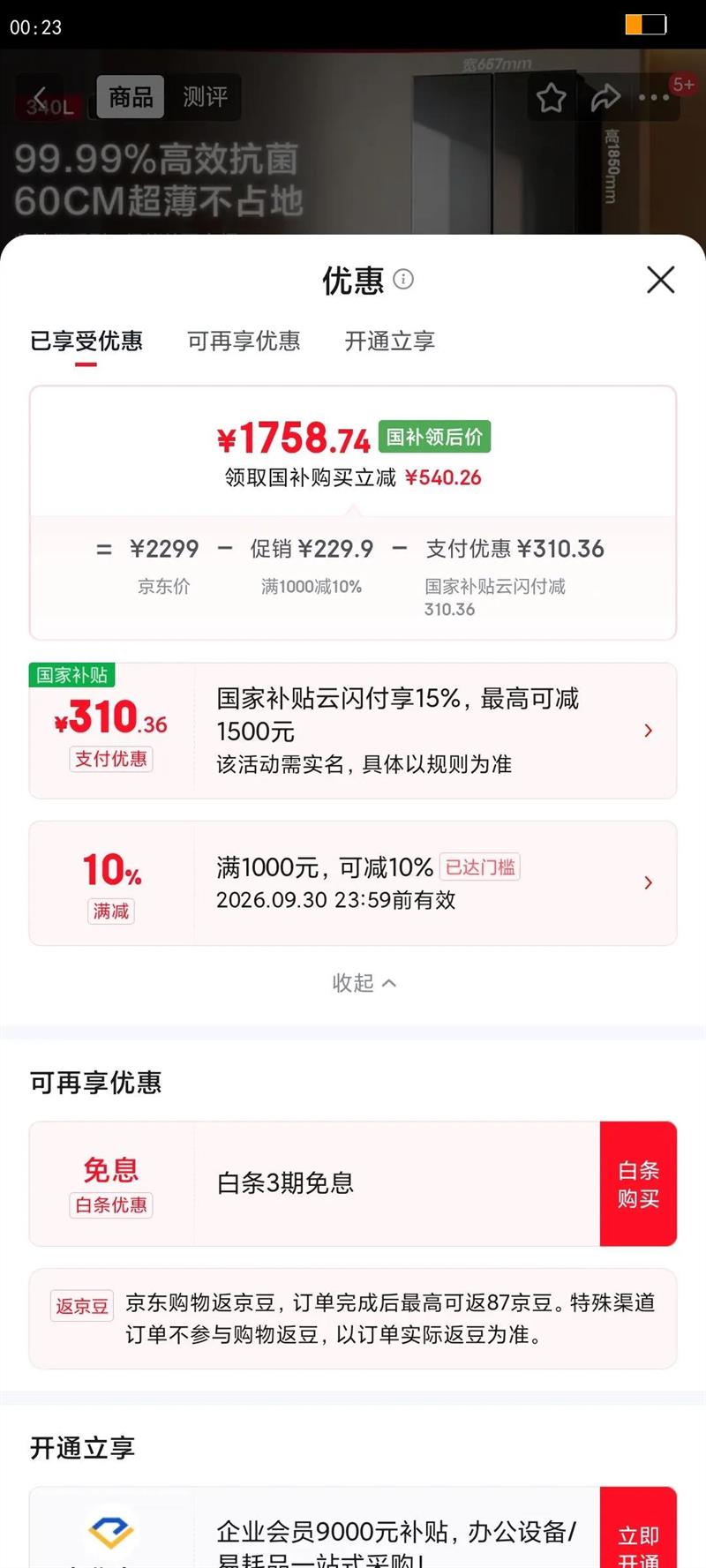Open the share icon in the header
Screen dimensions: 706x1568
[x=606, y=99]
